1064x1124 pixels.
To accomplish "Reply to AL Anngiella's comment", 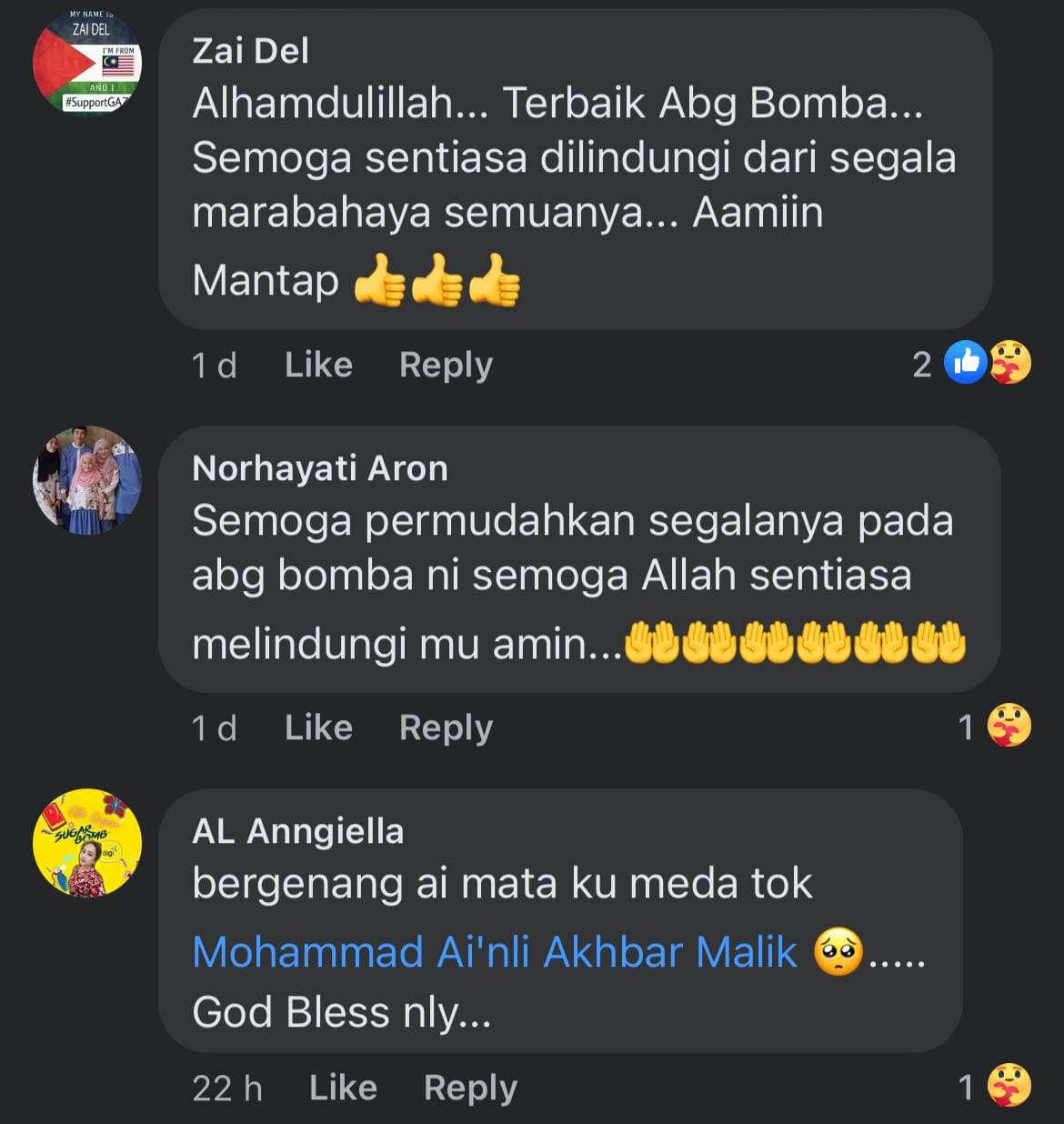I will coord(470,1088).
